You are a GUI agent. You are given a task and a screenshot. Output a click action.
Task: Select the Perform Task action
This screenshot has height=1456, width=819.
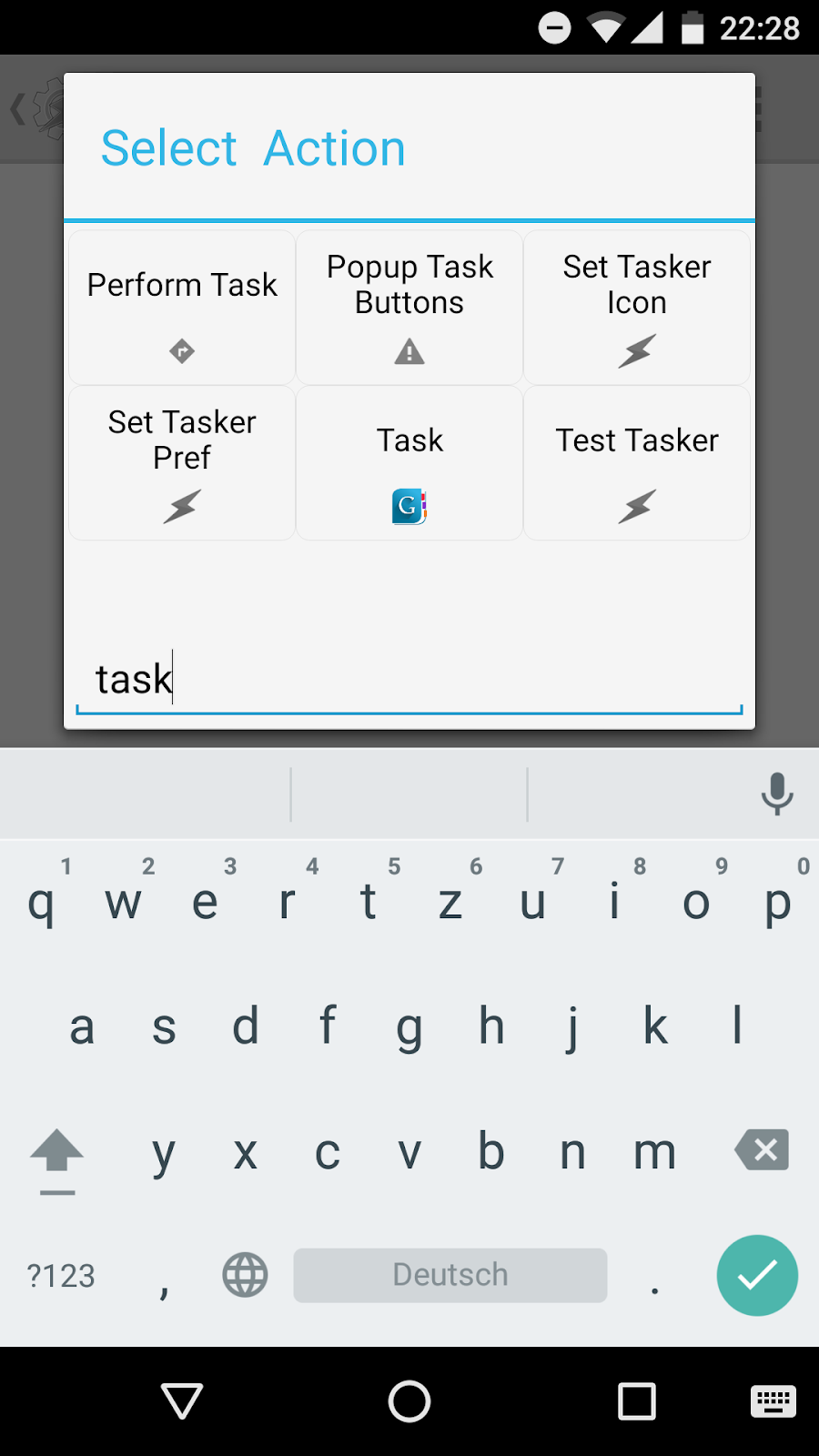[x=182, y=307]
